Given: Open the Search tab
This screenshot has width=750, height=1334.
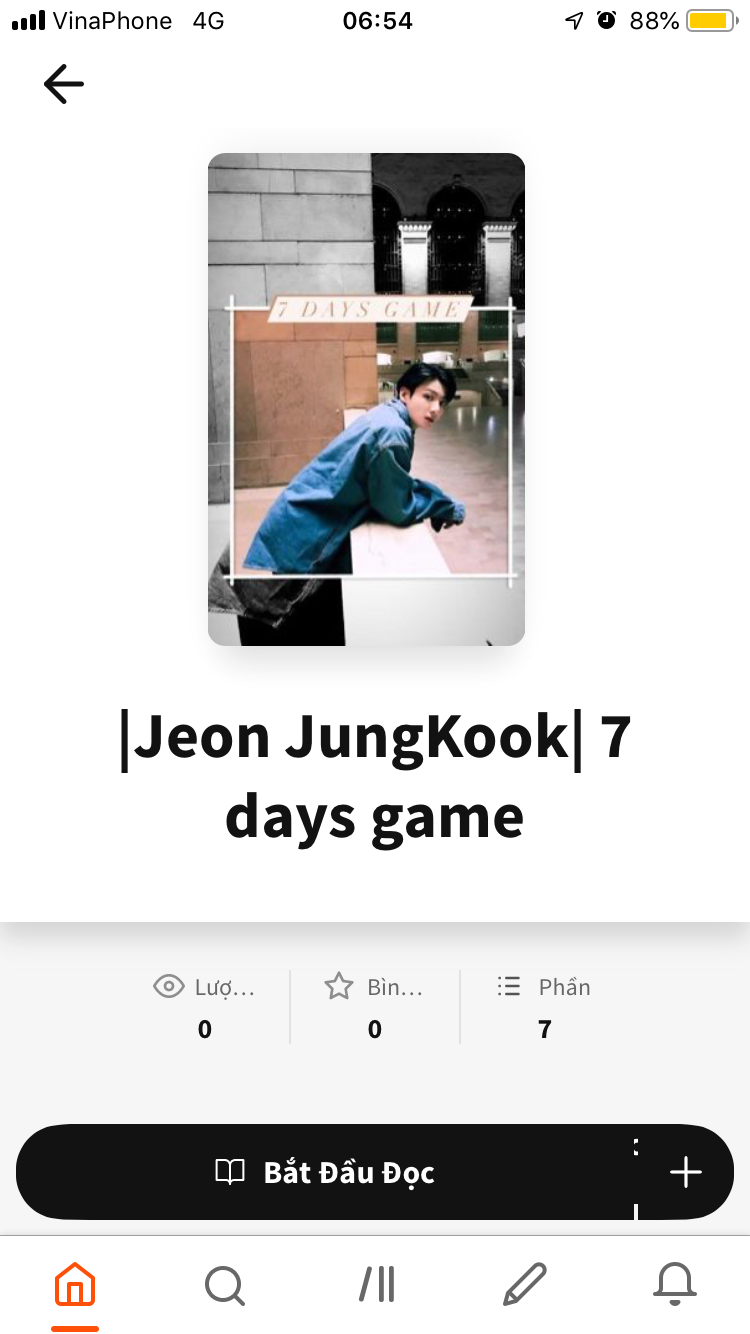Looking at the screenshot, I should [x=224, y=1284].
